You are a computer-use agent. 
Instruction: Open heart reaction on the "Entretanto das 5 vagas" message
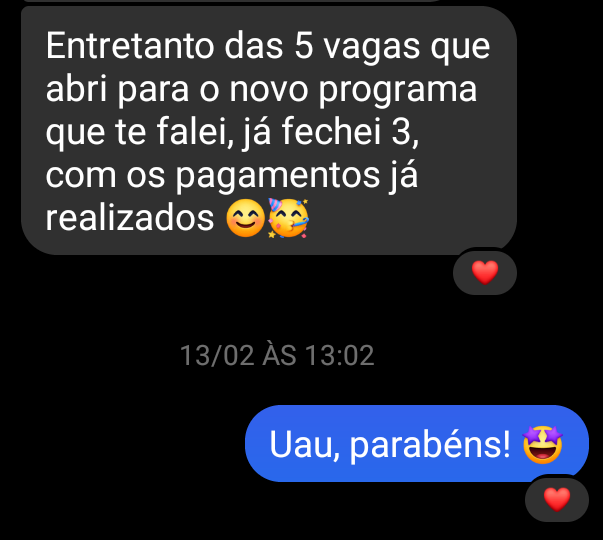pos(485,272)
